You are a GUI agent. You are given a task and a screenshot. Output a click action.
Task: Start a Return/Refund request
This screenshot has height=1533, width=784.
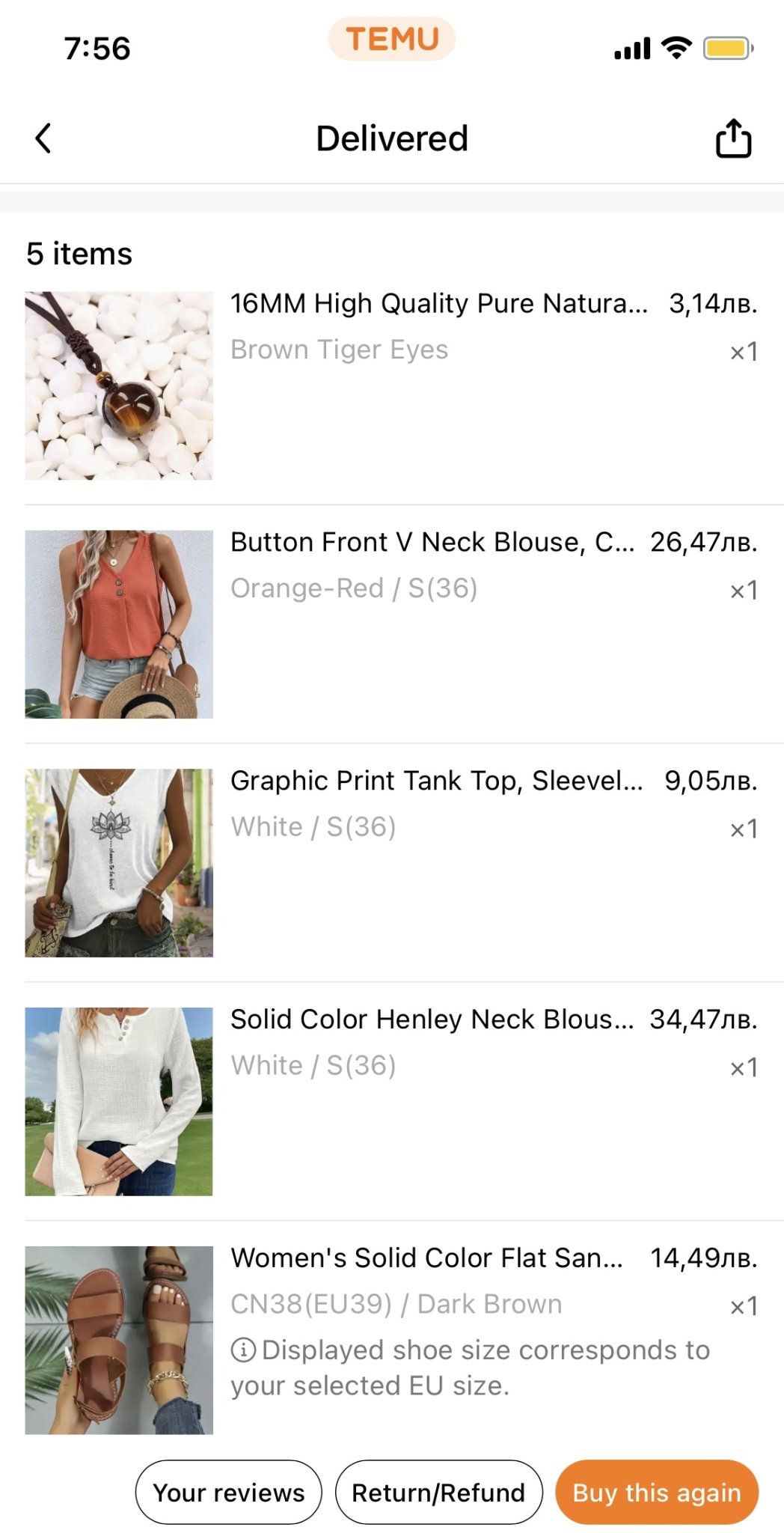(438, 1492)
